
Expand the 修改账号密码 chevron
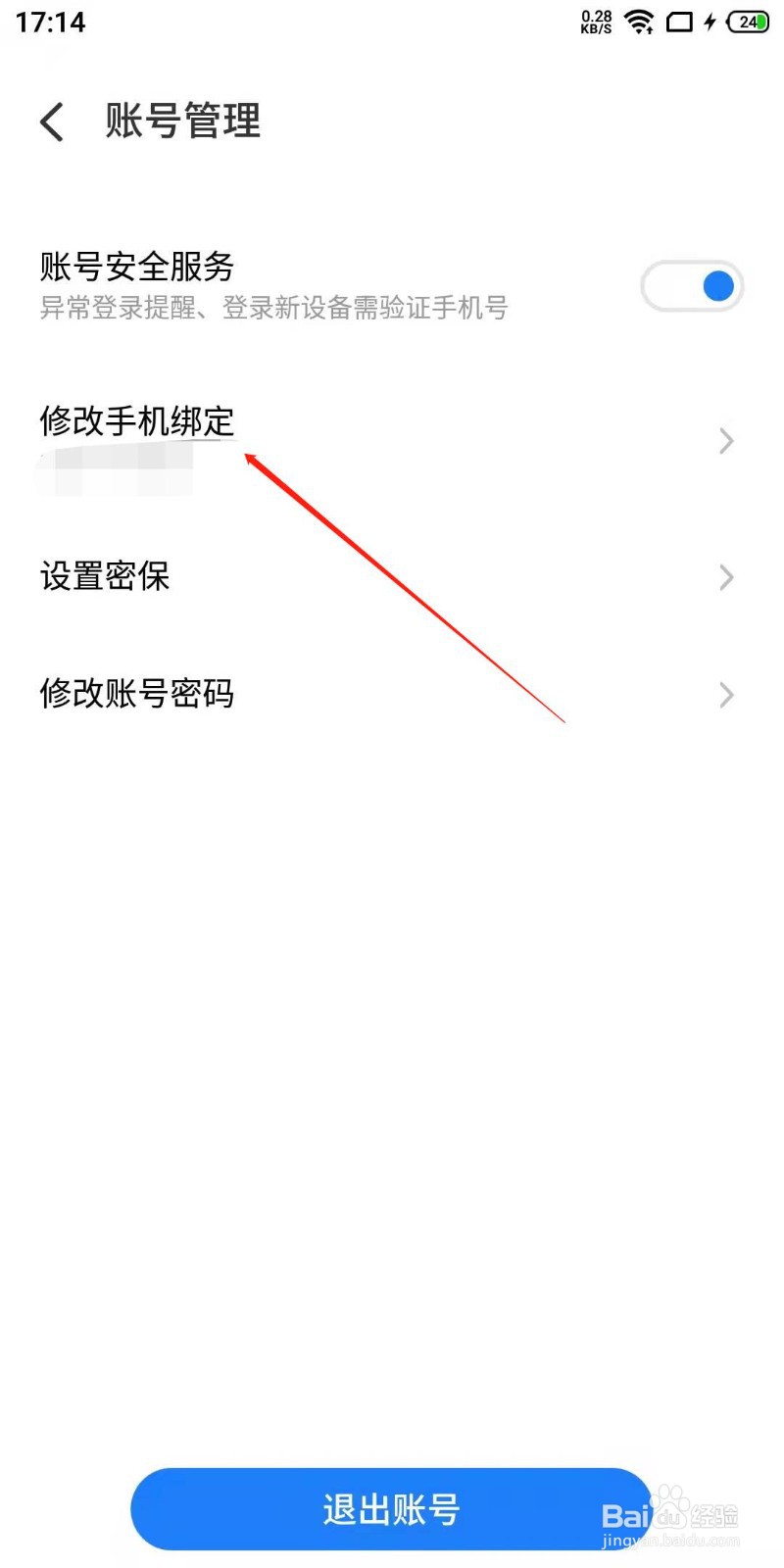(725, 695)
